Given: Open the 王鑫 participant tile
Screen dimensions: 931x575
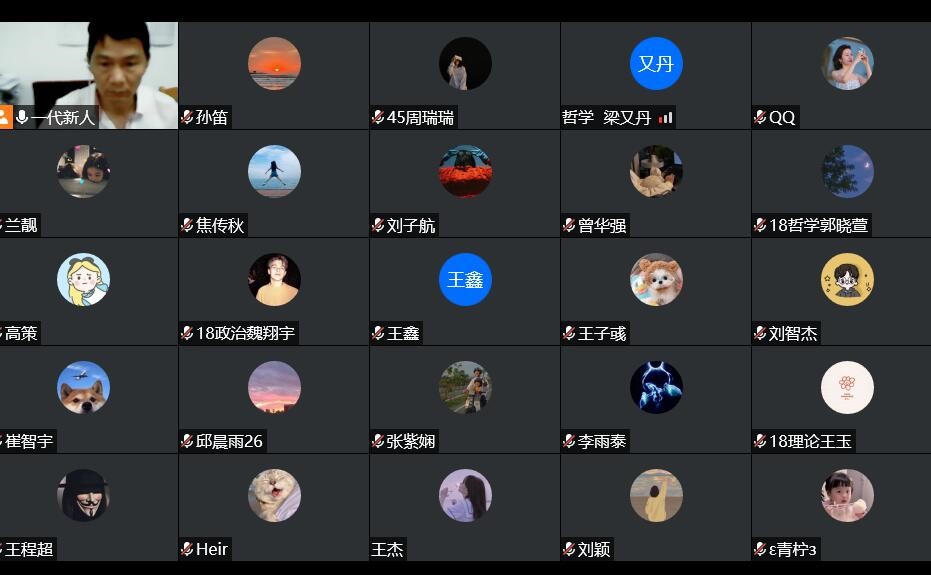Looking at the screenshot, I should click(x=465, y=291).
